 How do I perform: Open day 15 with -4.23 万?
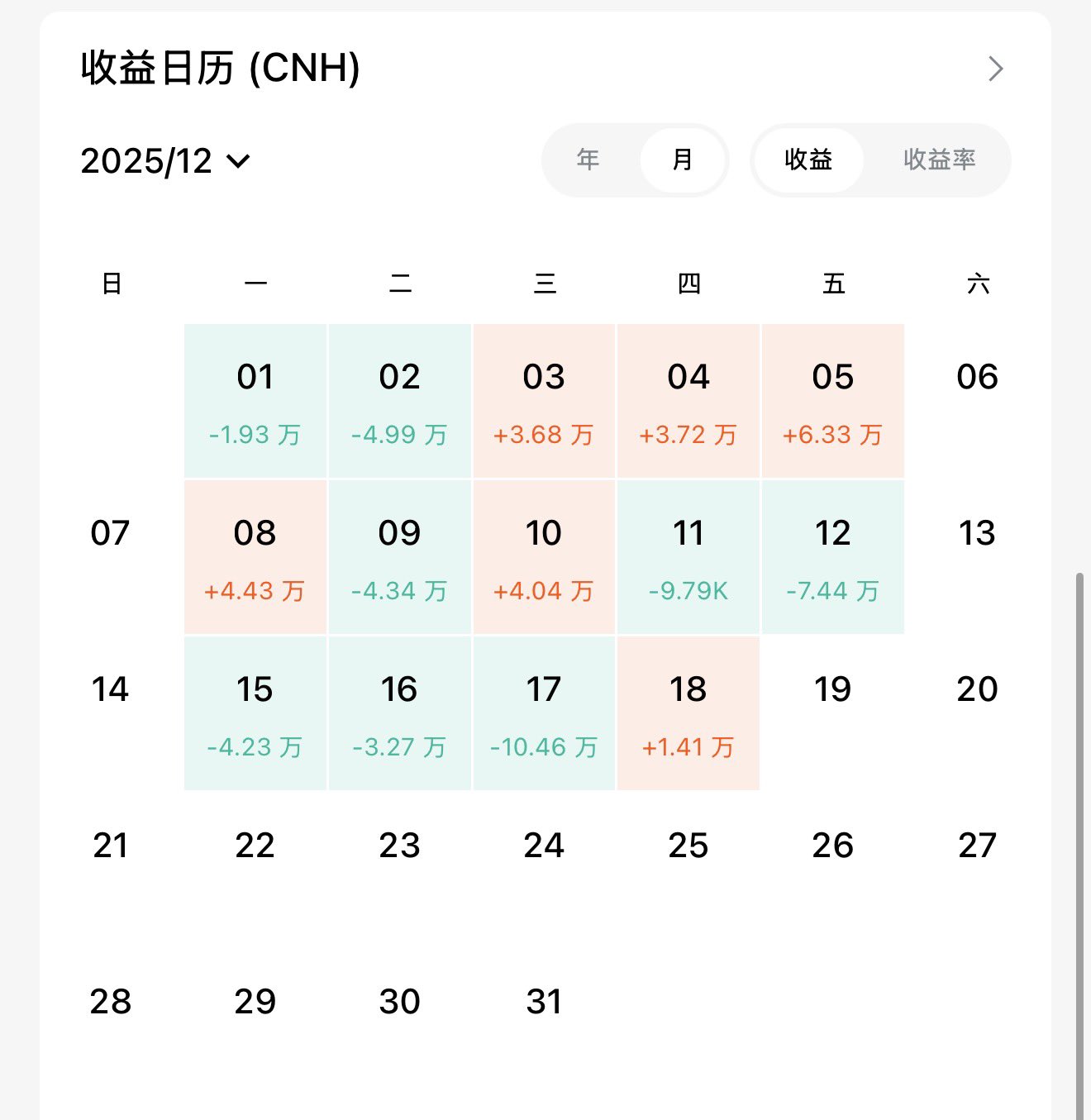[255, 713]
